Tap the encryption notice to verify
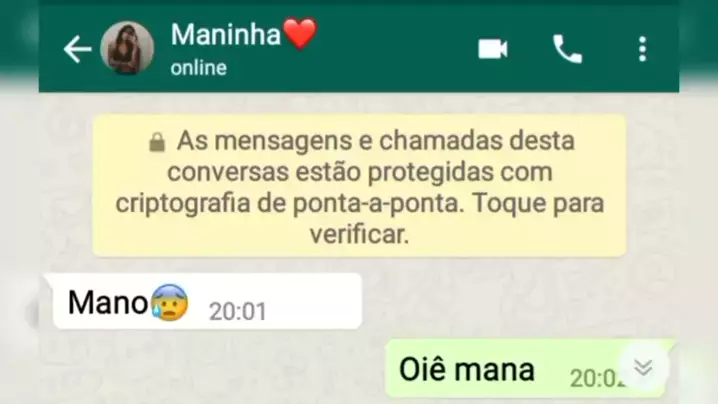The height and width of the screenshot is (404, 718). coord(359,185)
